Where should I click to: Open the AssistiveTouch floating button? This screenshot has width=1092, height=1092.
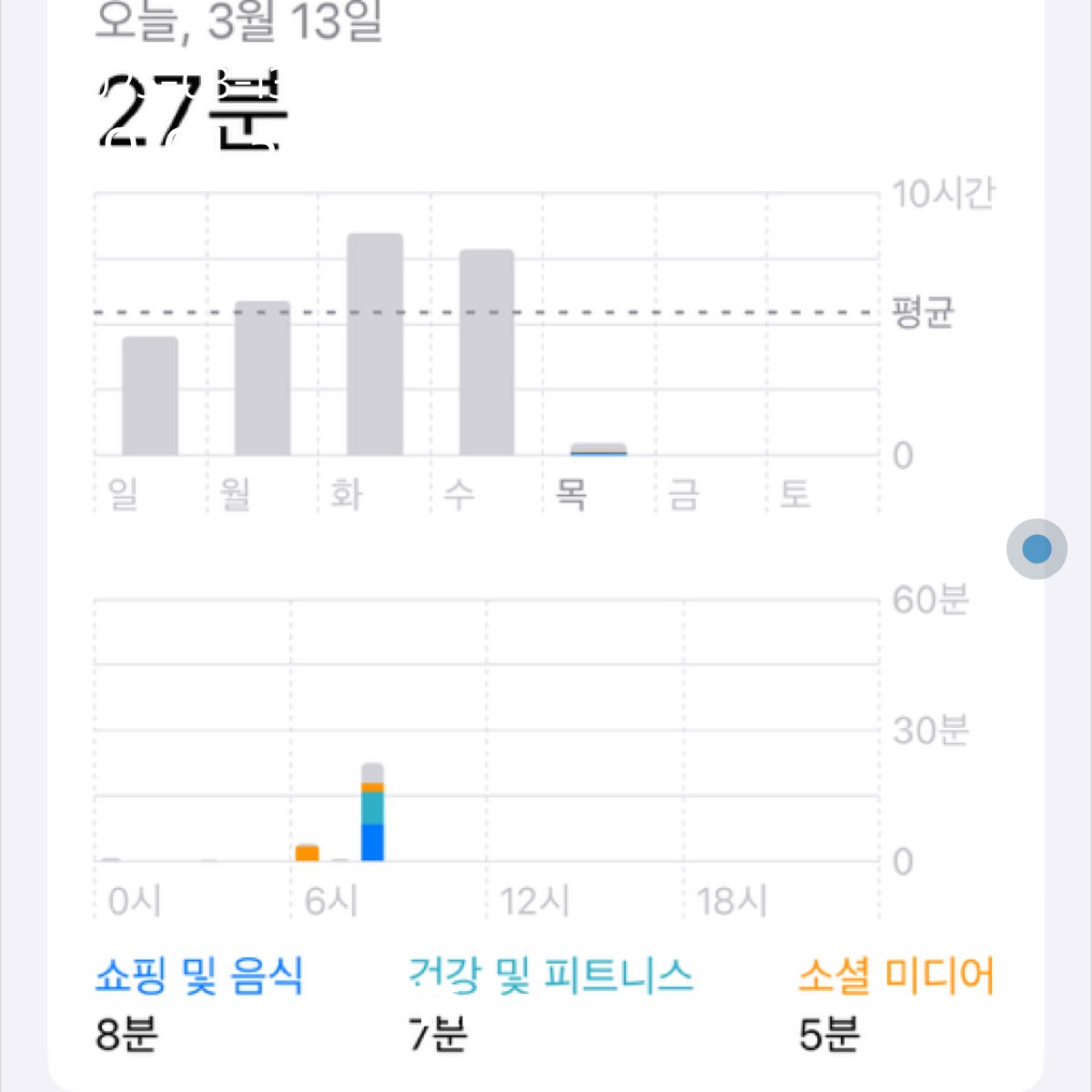click(1036, 549)
